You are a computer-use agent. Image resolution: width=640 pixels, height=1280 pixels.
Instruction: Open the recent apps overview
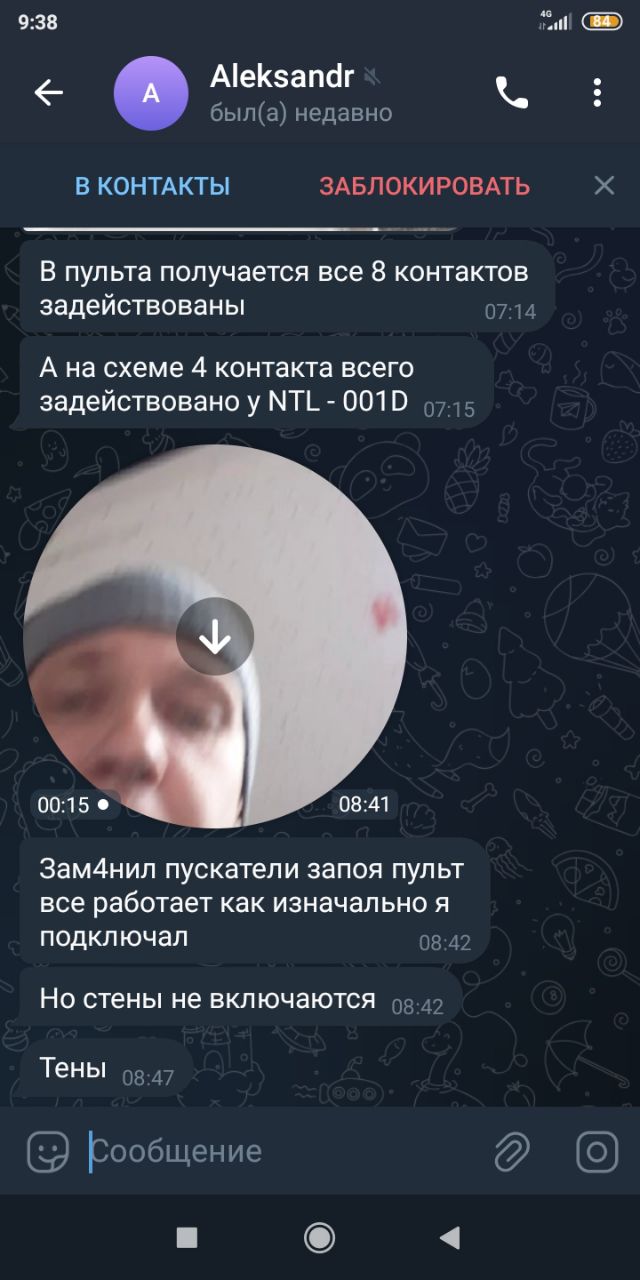(x=187, y=1238)
